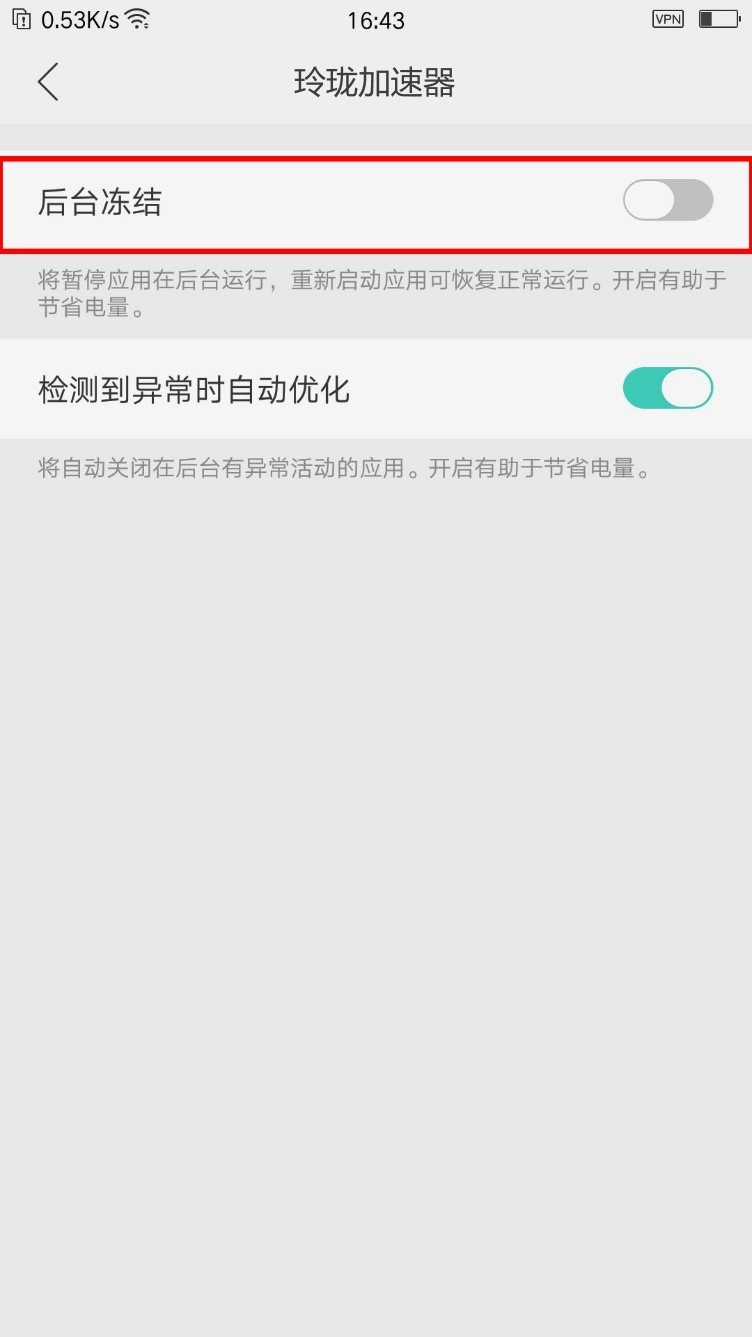Image resolution: width=752 pixels, height=1337 pixels.
Task: Enable the 后台冻结 switch
Action: tap(667, 201)
